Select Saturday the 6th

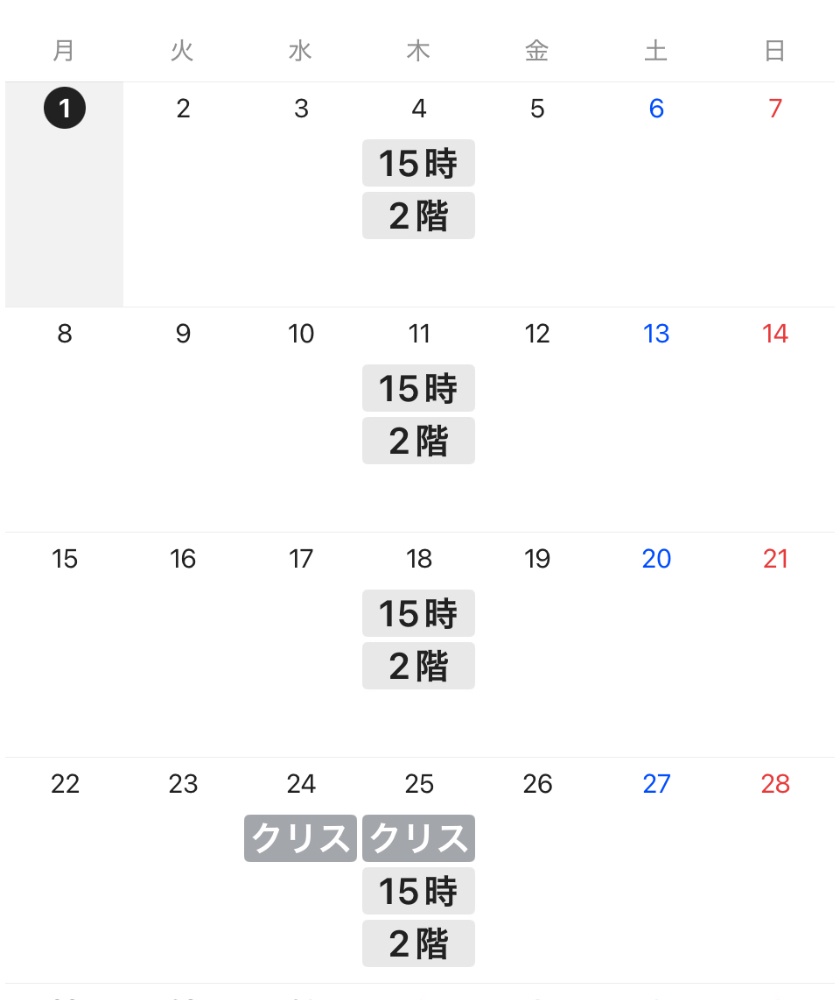click(x=656, y=109)
